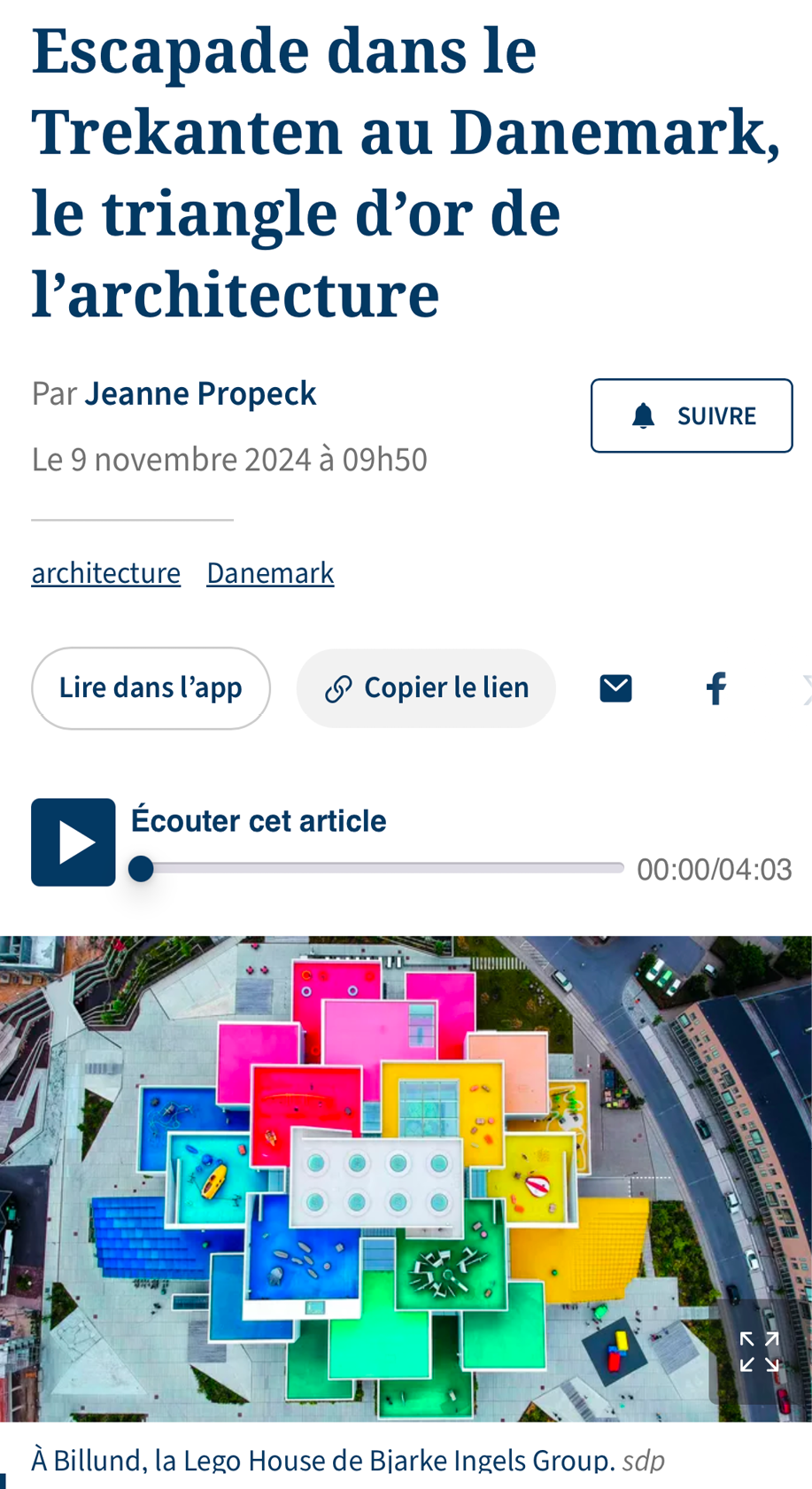Tap the audio progress slider
Image resolution: width=812 pixels, height=1489 pixels.
381,869
